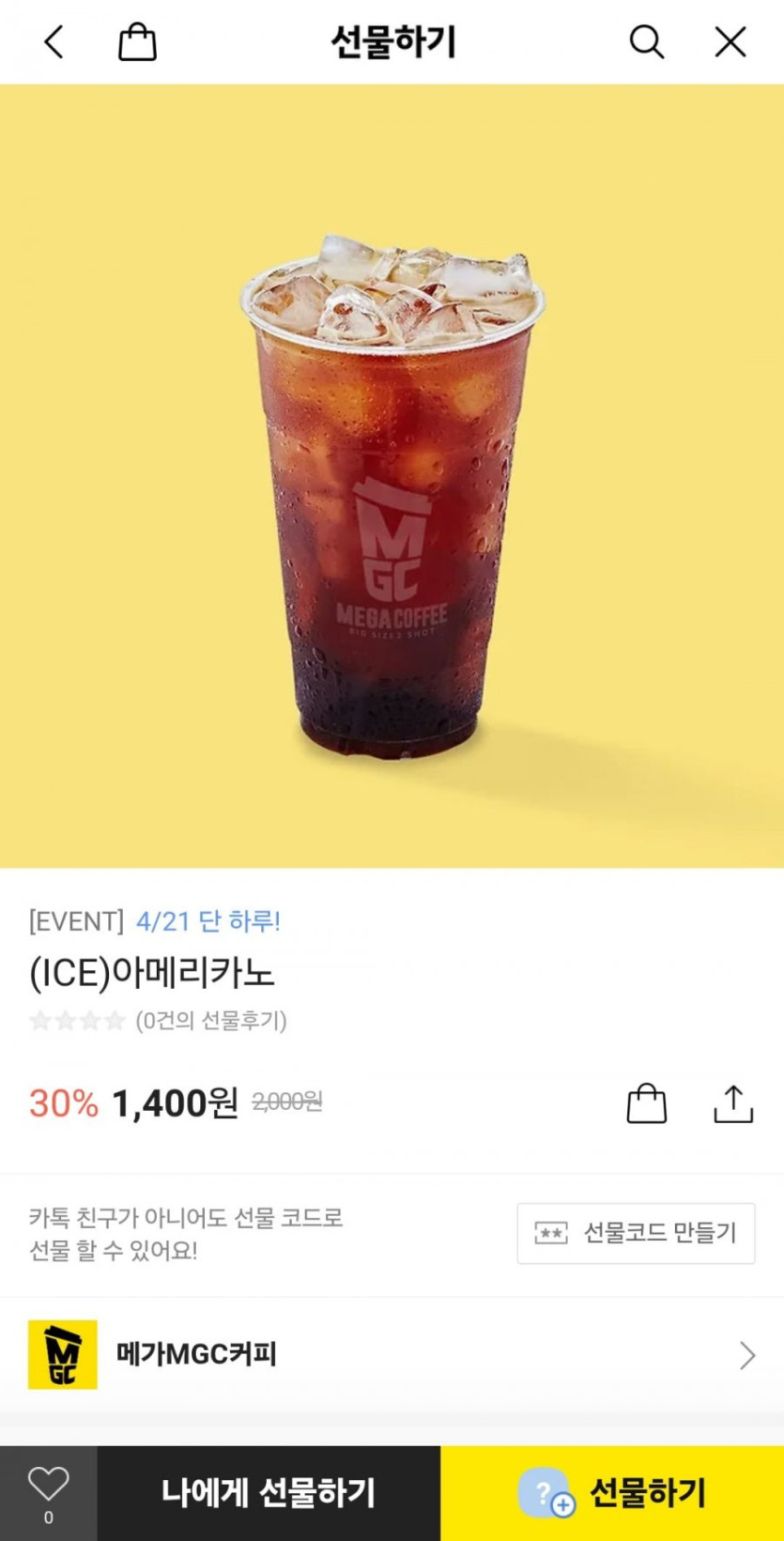Open the 메가MGC커피 brand page
This screenshot has width=784, height=1541.
[x=392, y=1354]
